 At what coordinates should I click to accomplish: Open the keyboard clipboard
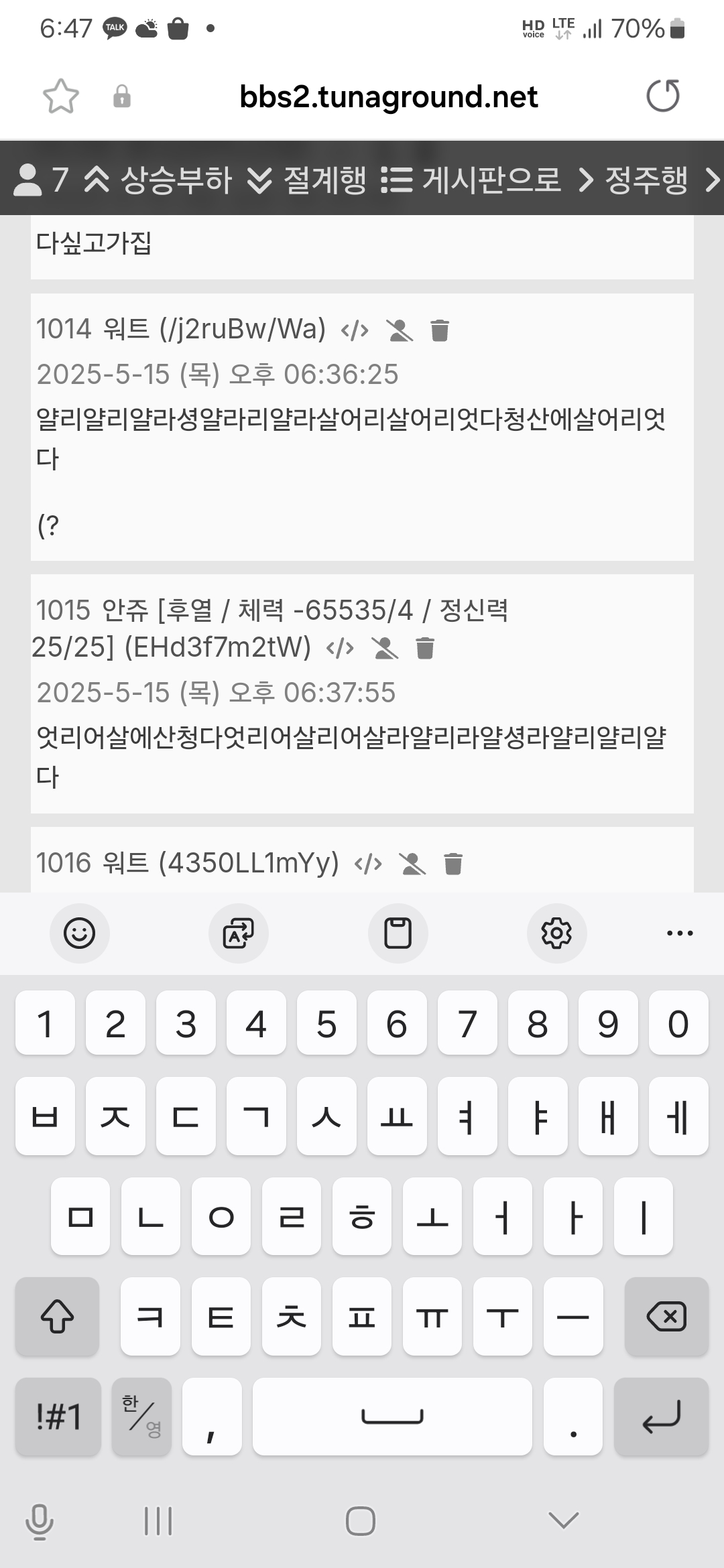pyautogui.click(x=398, y=933)
